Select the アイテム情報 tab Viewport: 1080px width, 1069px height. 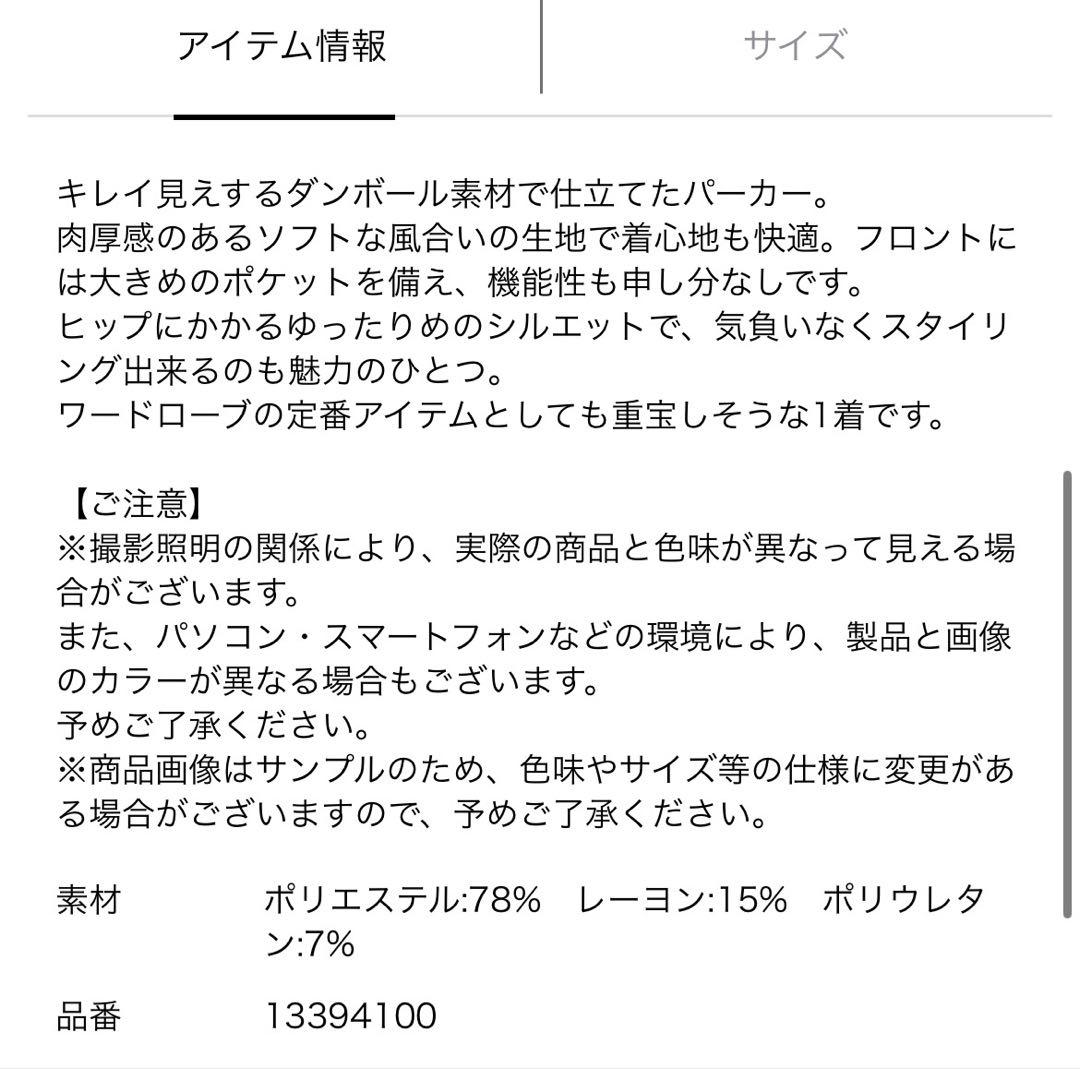(x=283, y=46)
